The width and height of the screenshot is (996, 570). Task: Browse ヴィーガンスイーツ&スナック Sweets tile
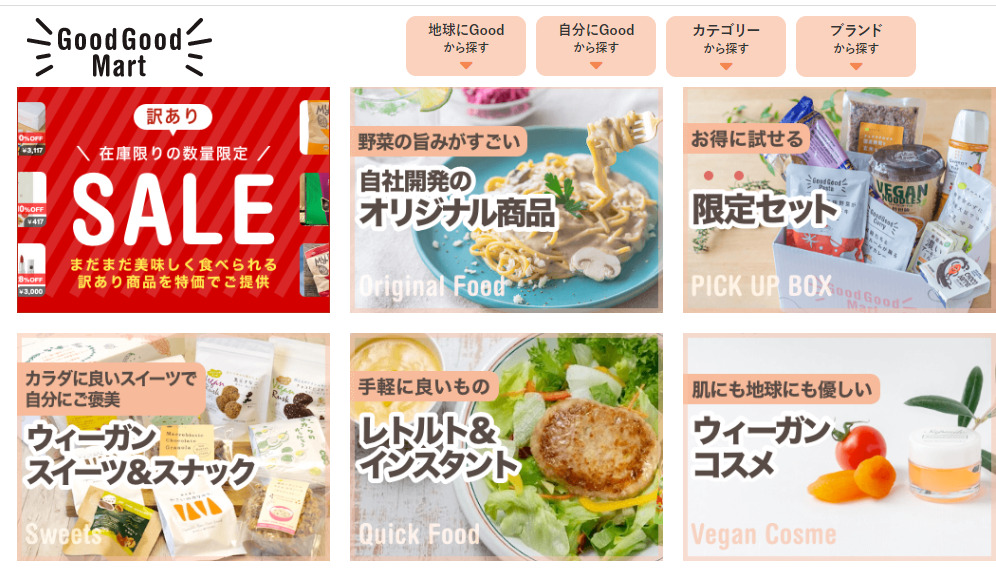pyautogui.click(x=173, y=447)
